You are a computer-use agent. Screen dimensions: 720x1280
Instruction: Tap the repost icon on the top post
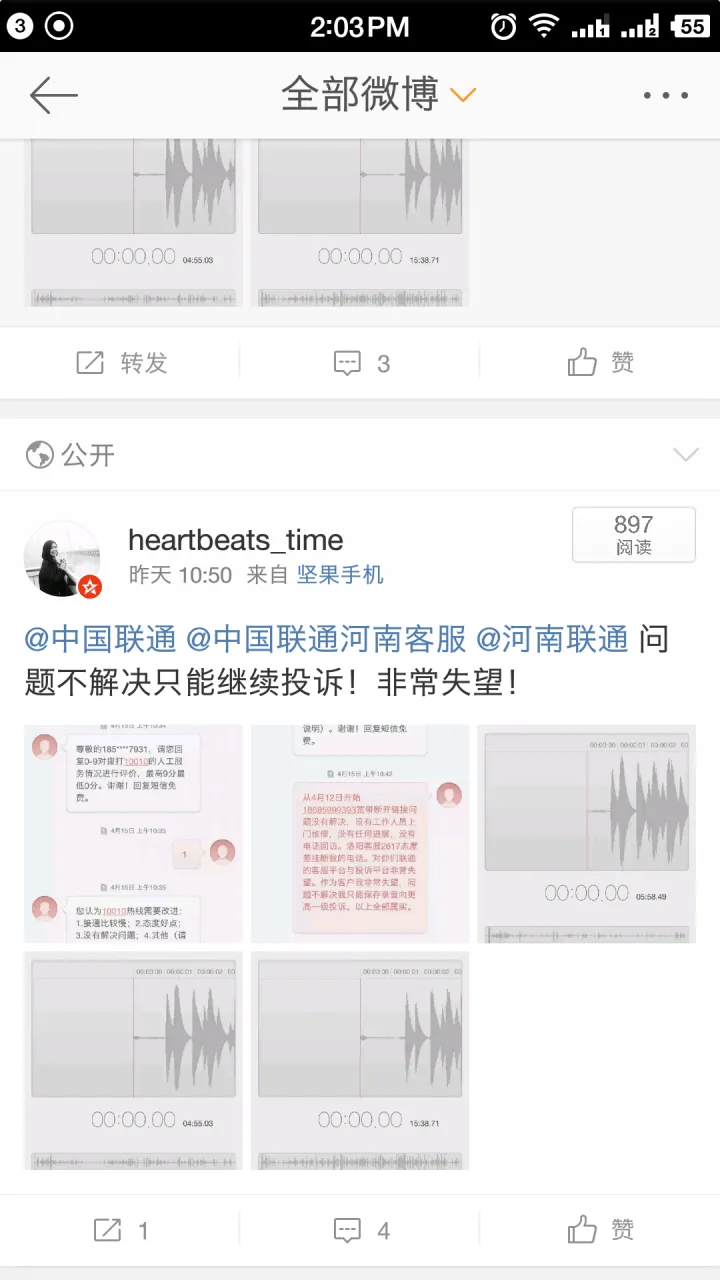pos(118,362)
